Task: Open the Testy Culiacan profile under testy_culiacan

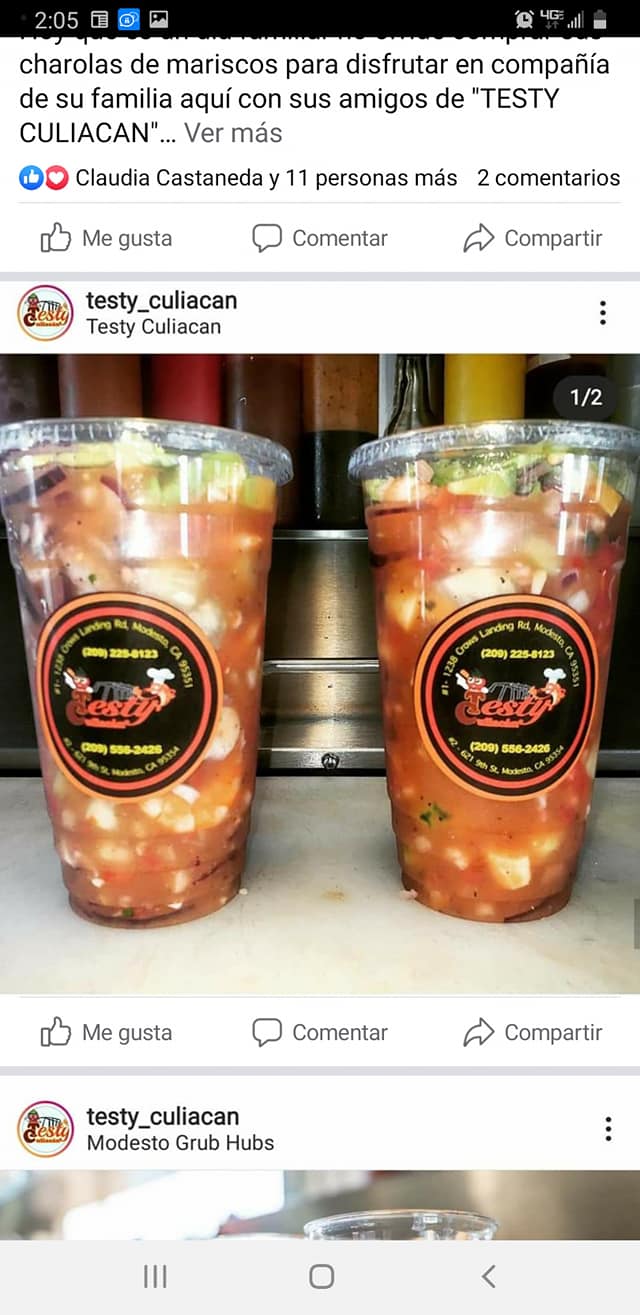Action: click(x=153, y=327)
